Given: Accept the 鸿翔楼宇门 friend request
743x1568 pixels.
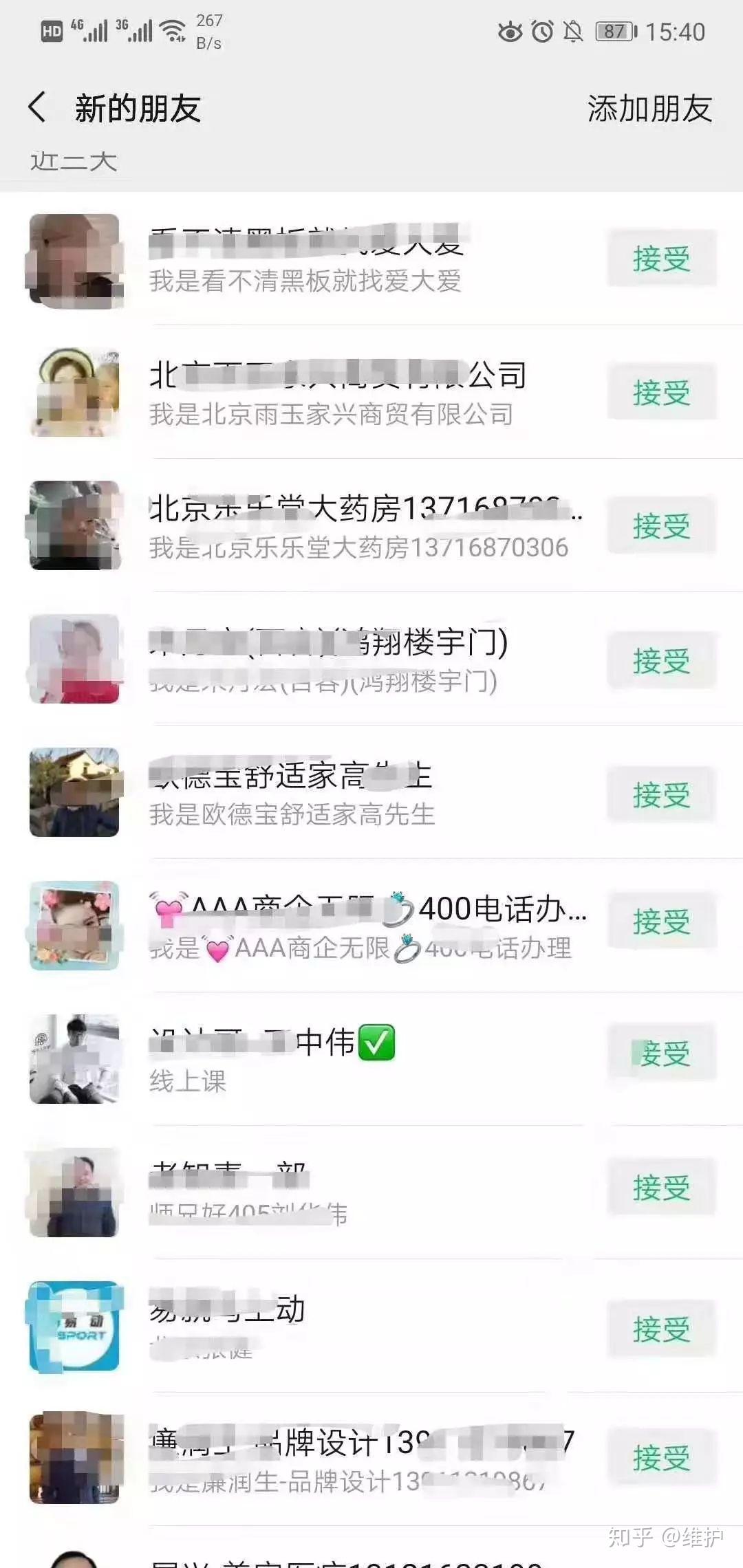Looking at the screenshot, I should point(661,661).
